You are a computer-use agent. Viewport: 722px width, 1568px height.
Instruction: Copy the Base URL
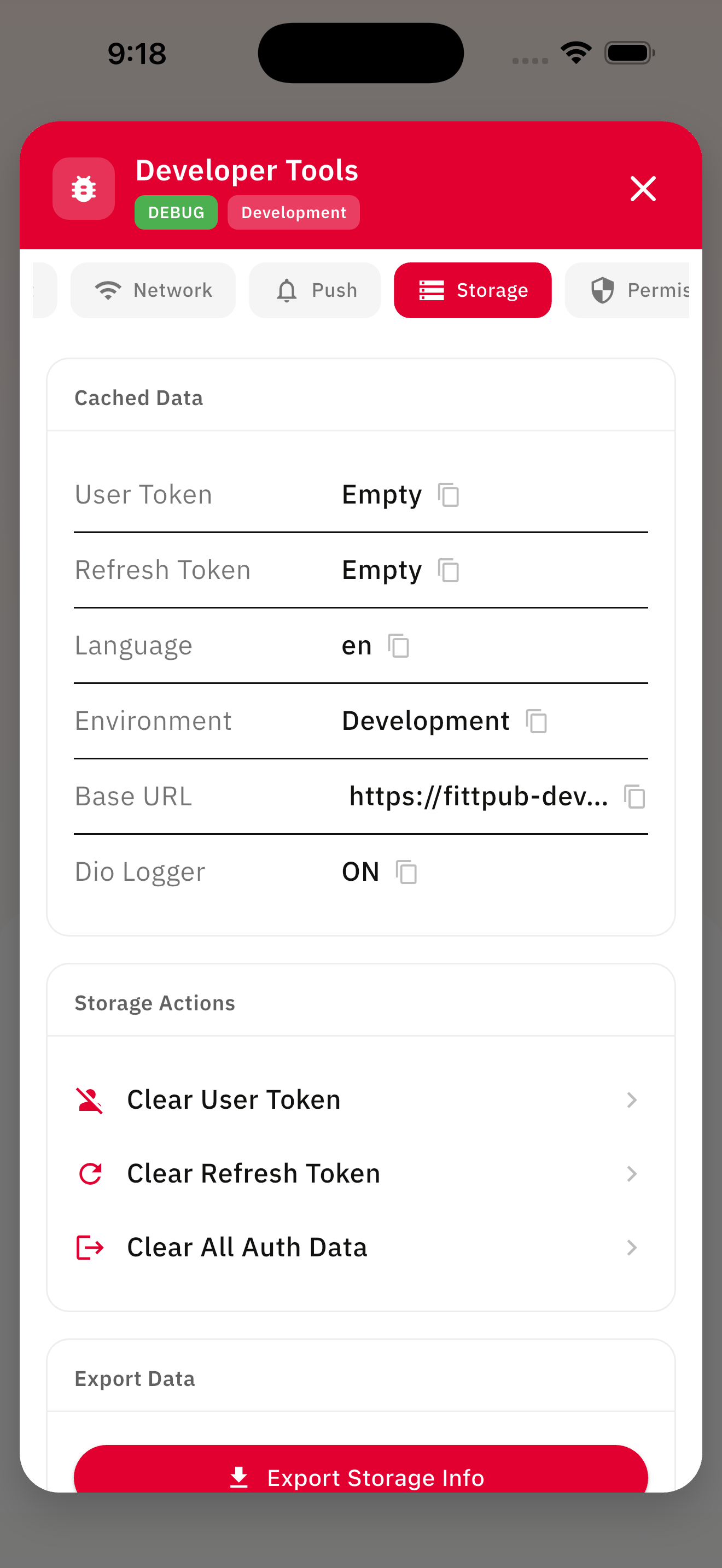(636, 797)
